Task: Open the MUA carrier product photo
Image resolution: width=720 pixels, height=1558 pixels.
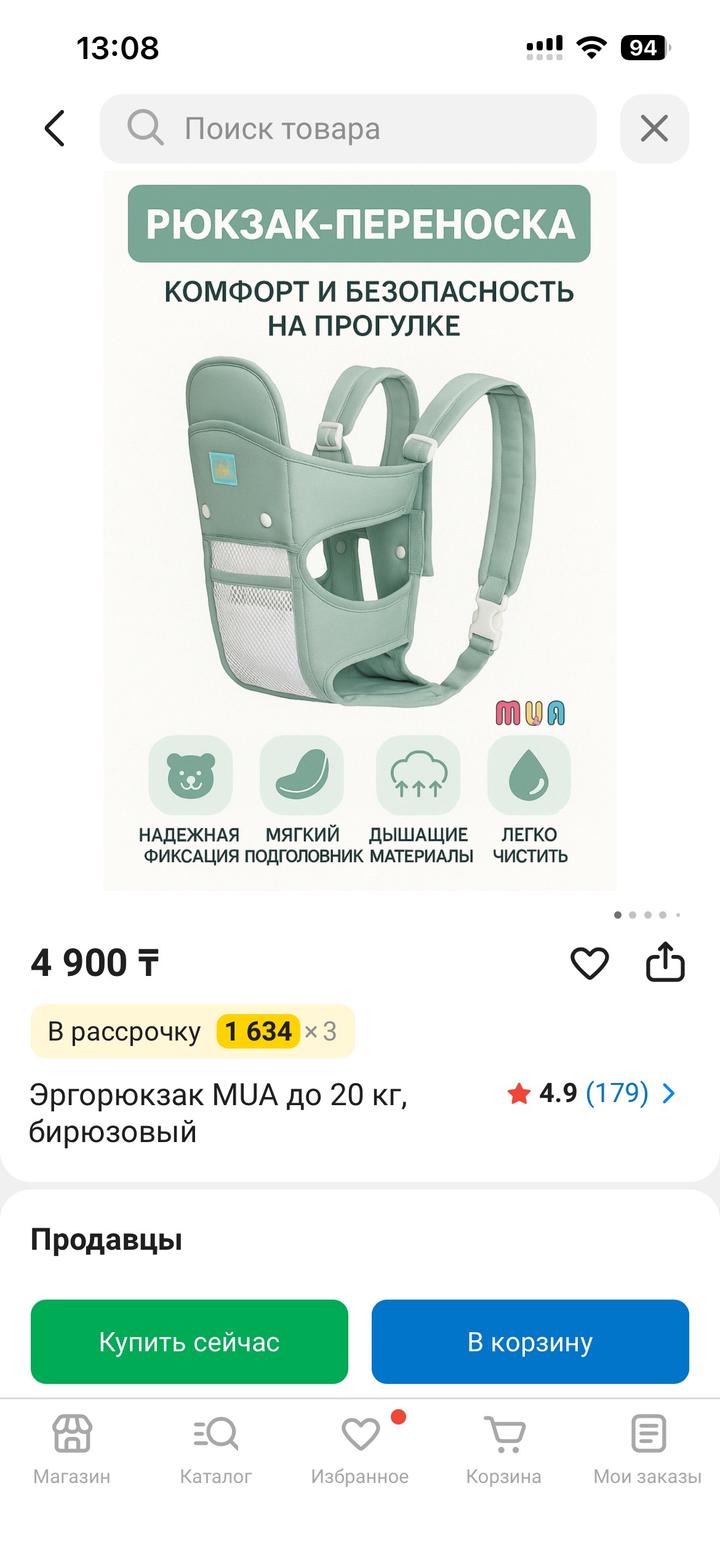Action: pyautogui.click(x=360, y=530)
